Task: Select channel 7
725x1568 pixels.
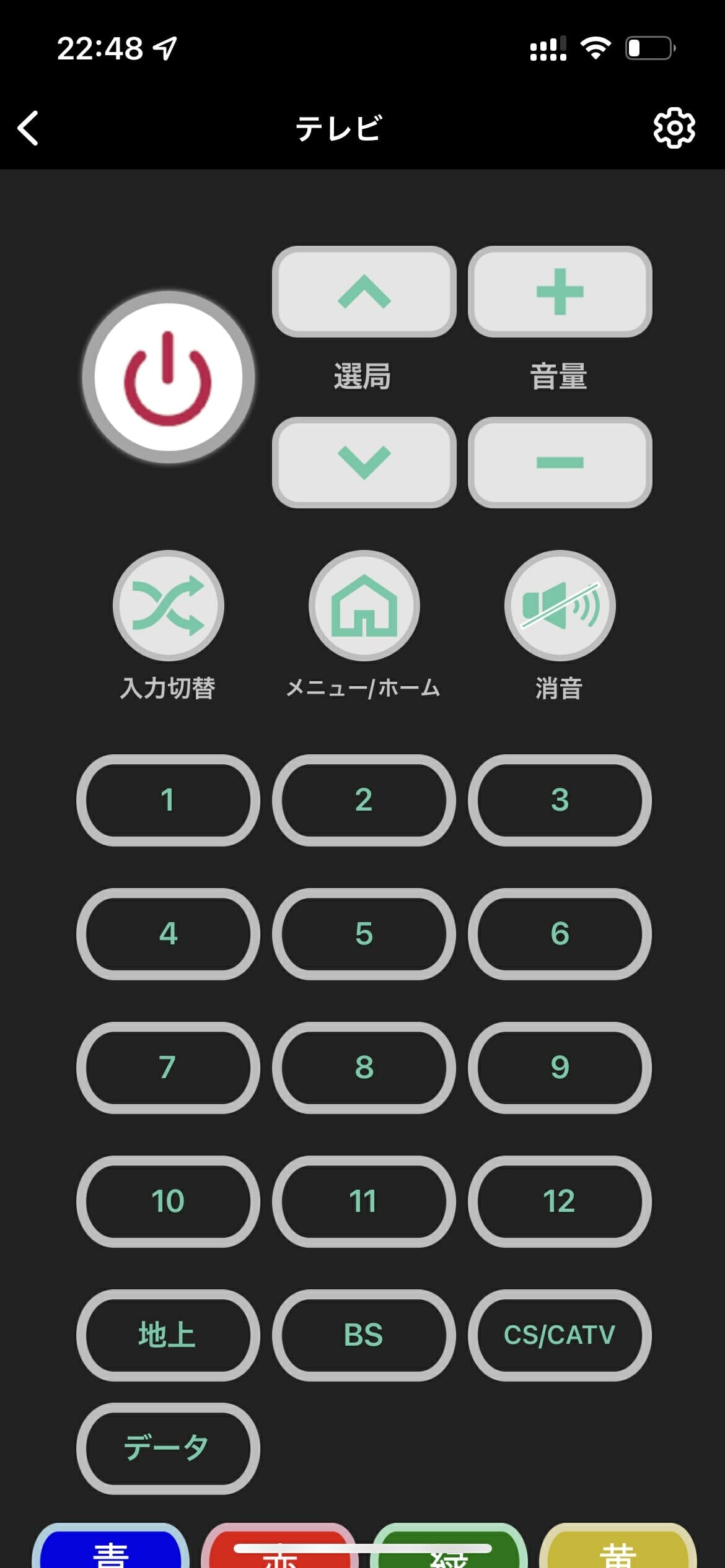Action: 168,1068
